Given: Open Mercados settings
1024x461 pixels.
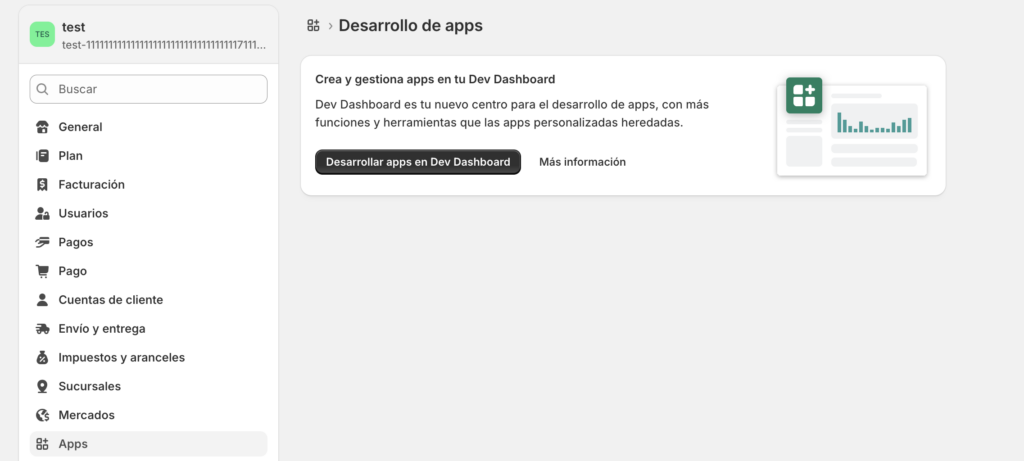Looking at the screenshot, I should [86, 415].
